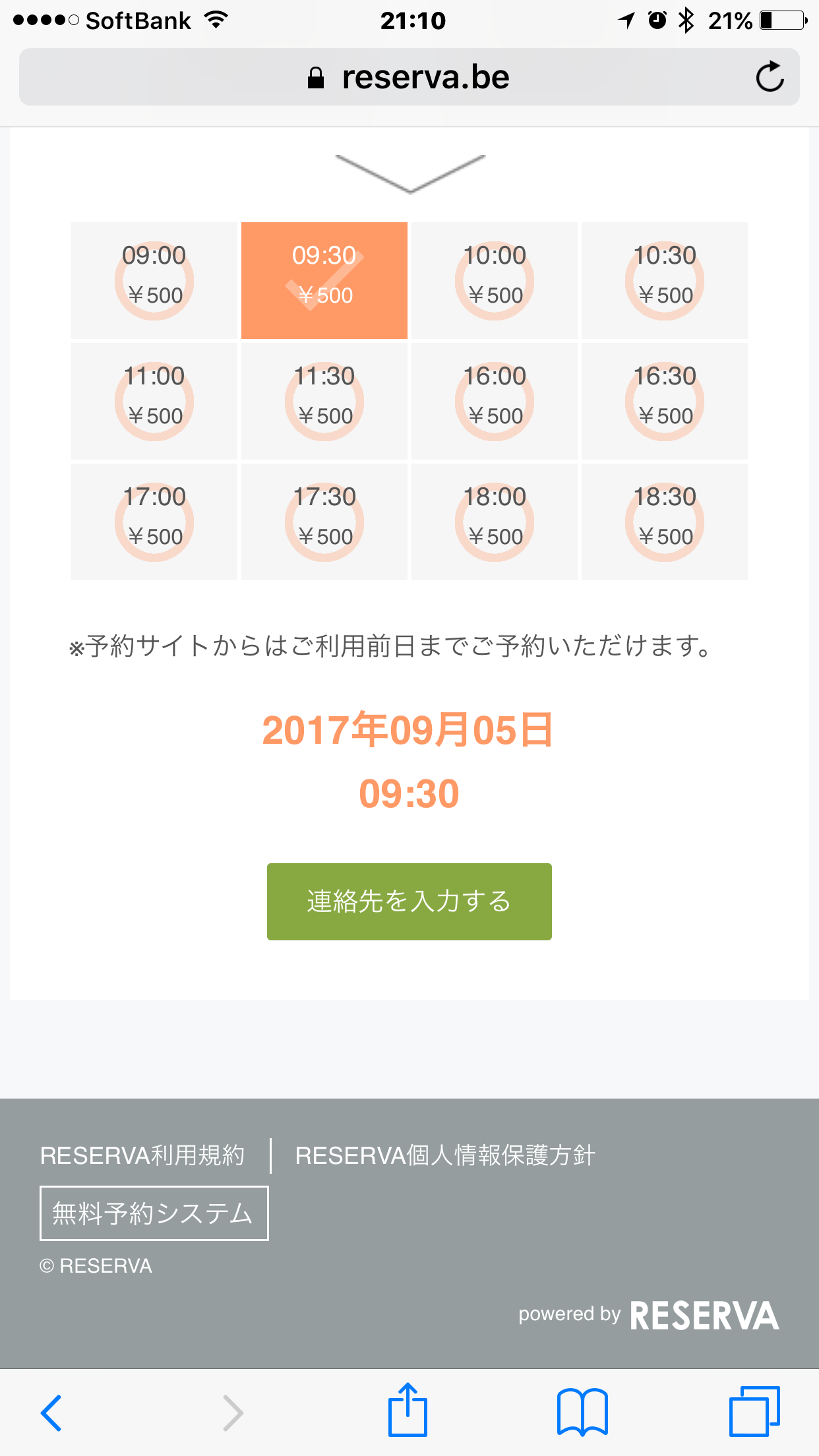This screenshot has width=819, height=1456.
Task: Tap the green 連絡先を入力する button
Action: 409,901
